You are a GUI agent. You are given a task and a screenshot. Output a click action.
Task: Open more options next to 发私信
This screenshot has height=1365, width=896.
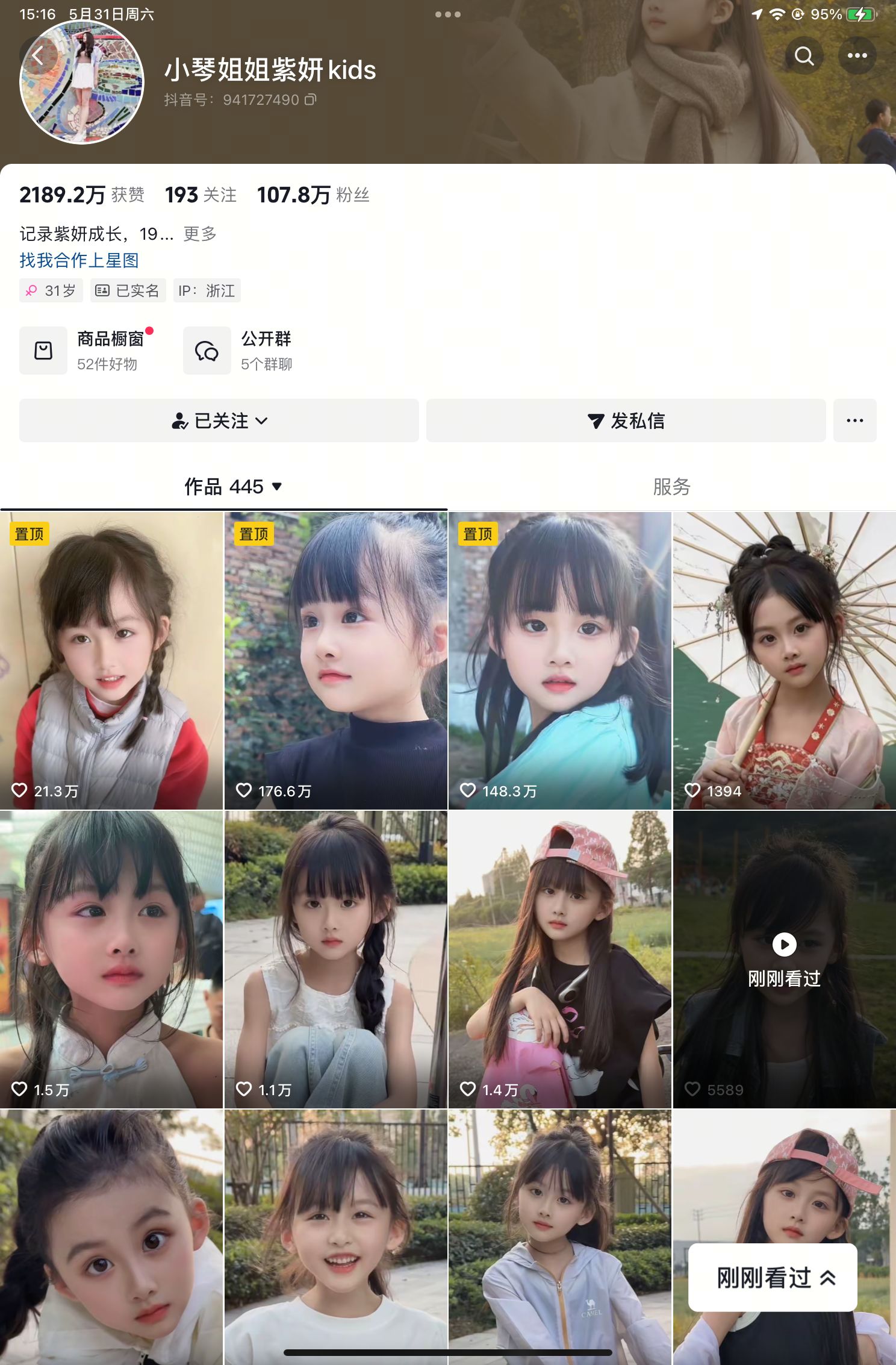(x=854, y=420)
